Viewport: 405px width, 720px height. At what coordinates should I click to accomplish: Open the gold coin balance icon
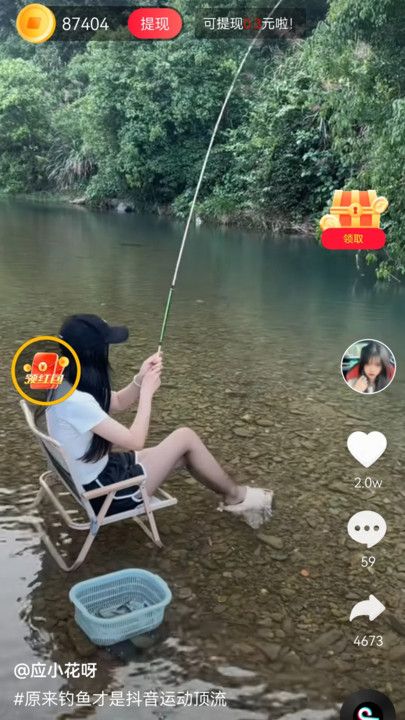(x=36, y=23)
